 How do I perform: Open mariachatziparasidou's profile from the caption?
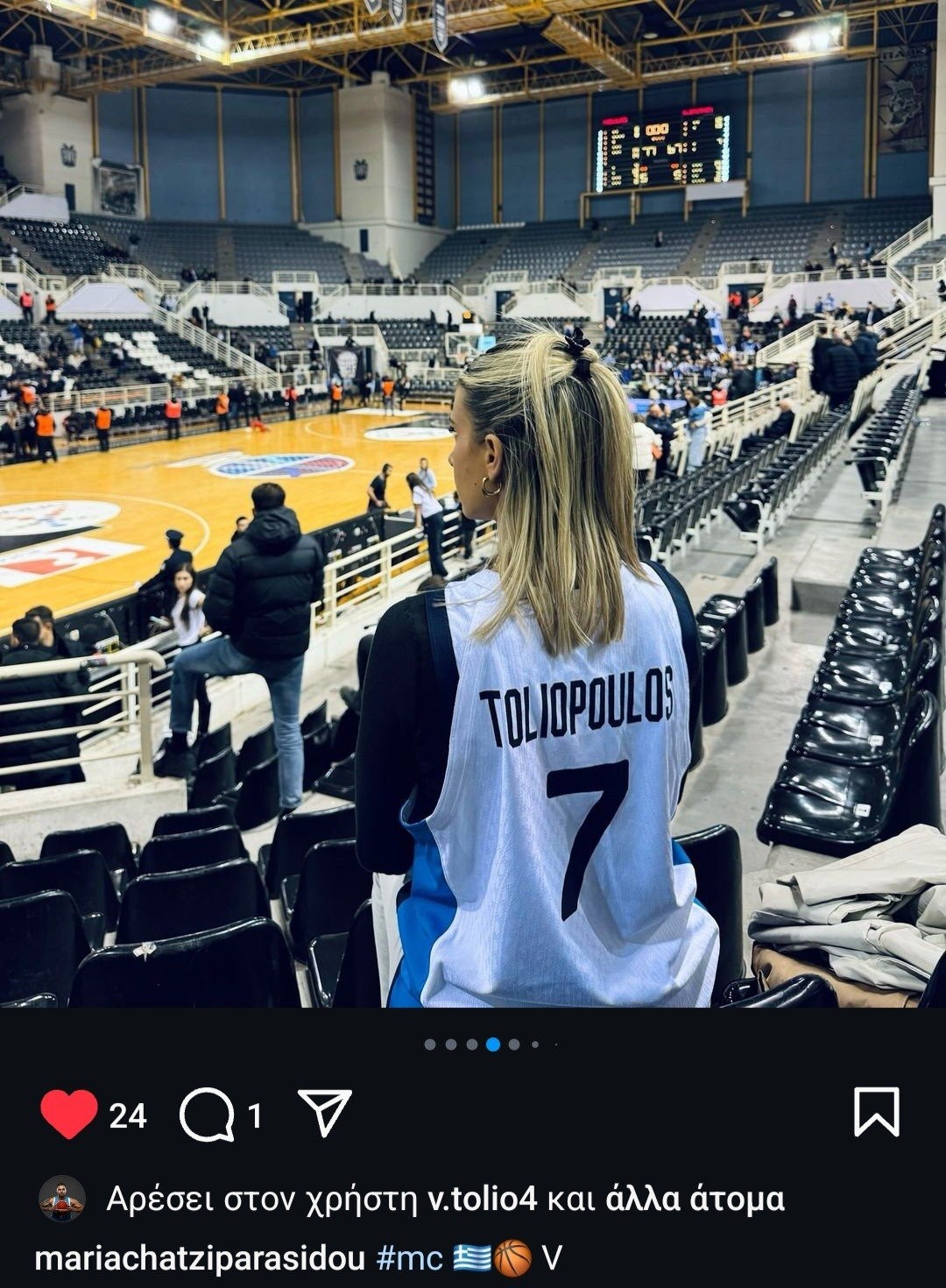click(200, 1259)
